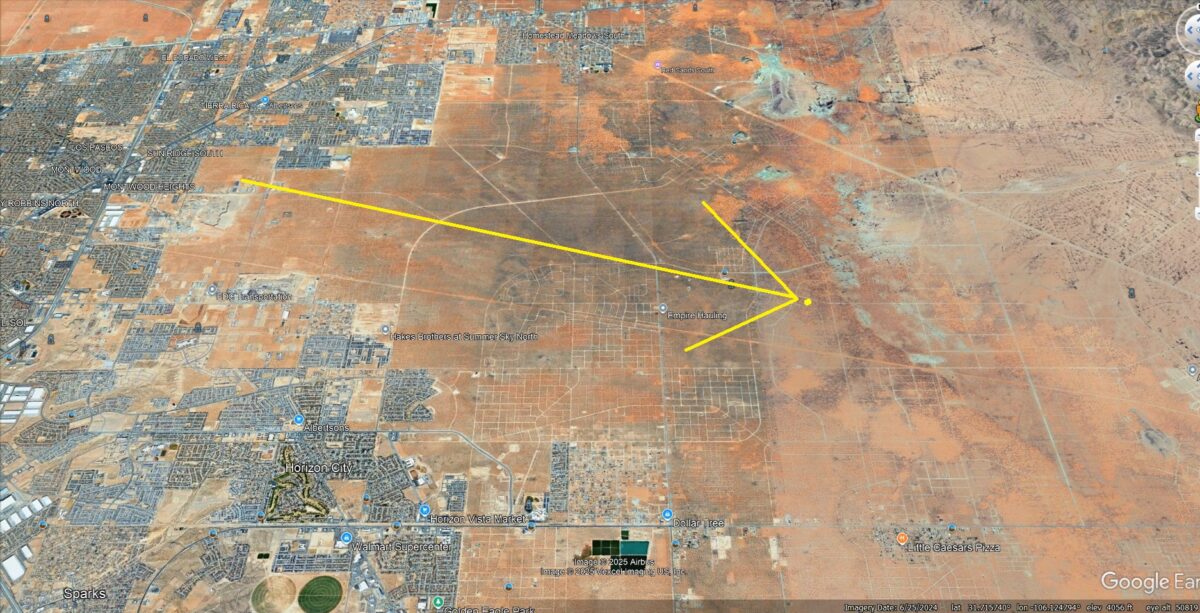Open the Albertsons place marker
The height and width of the screenshot is (613, 1200).
coord(299,419)
